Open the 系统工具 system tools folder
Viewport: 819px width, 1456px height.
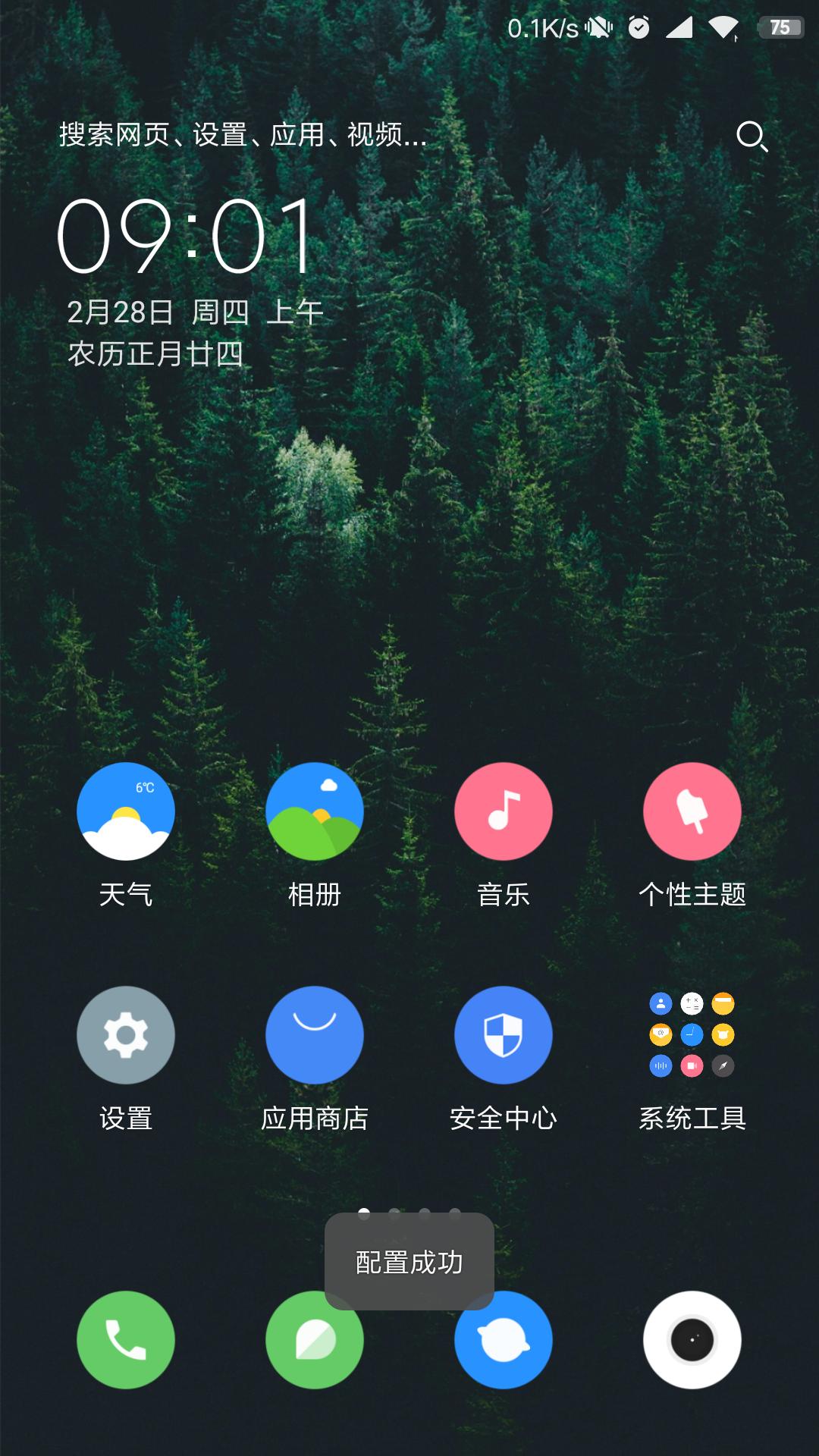[692, 1034]
